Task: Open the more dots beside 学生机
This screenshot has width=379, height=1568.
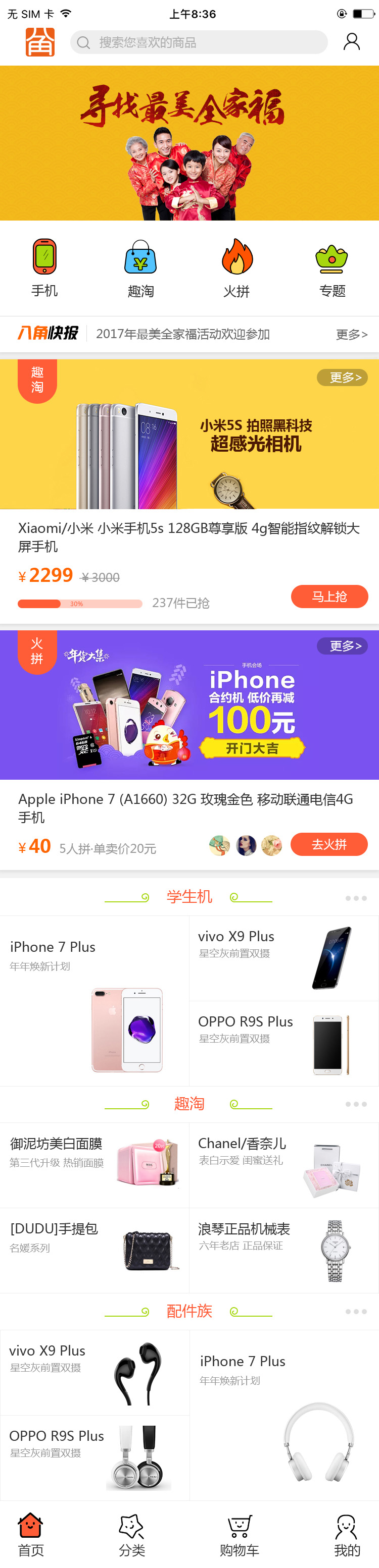Action: pyautogui.click(x=356, y=898)
